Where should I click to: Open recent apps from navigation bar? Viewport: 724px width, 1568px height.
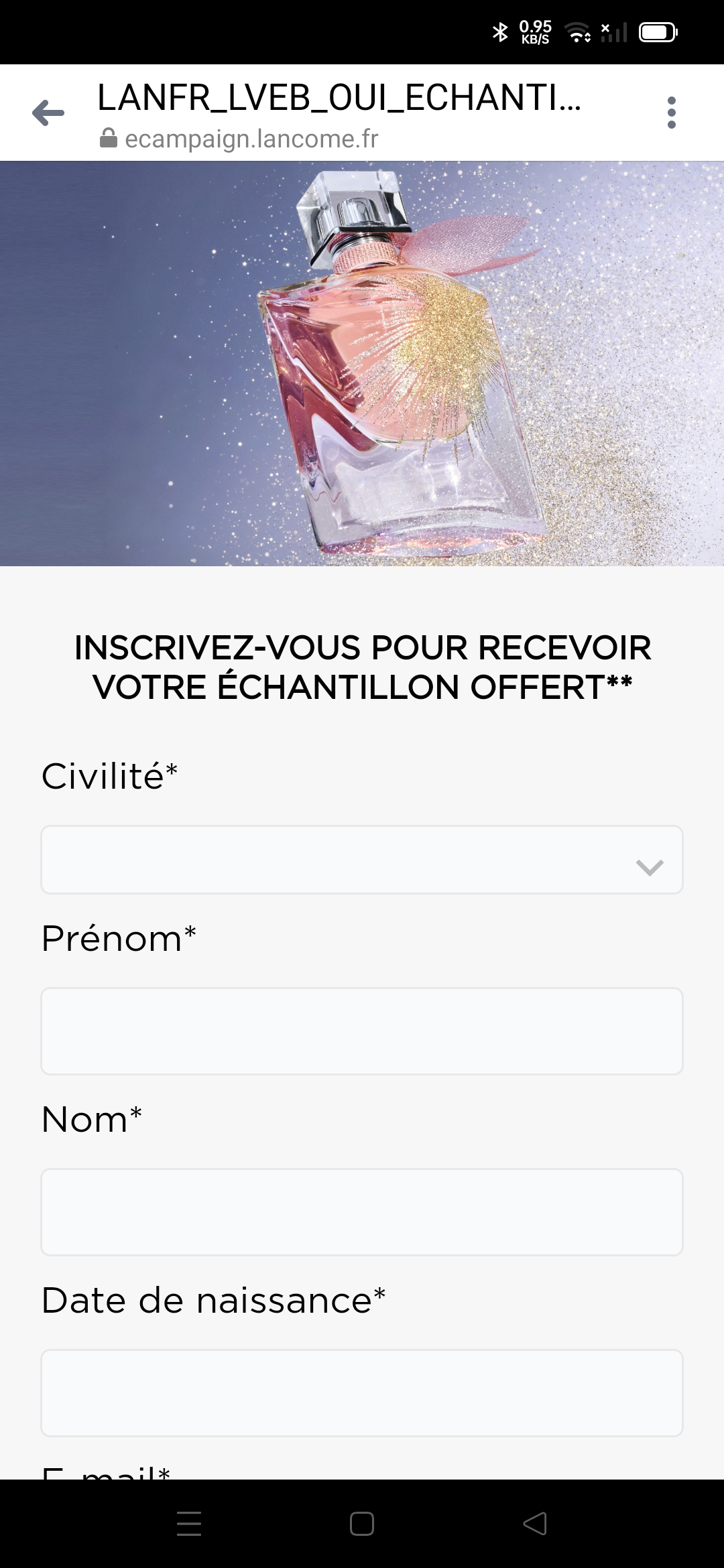click(189, 1524)
